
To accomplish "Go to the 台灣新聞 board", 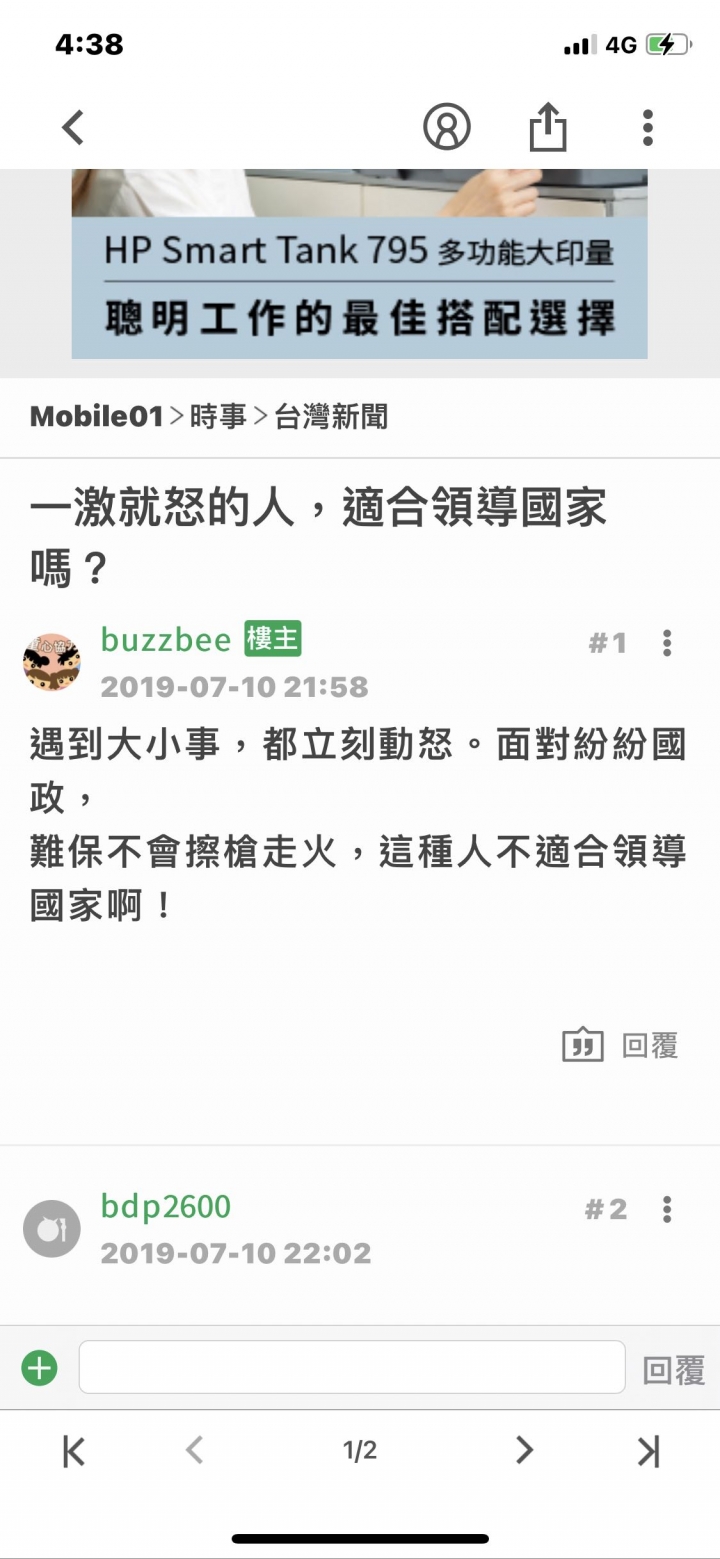I will tap(331, 417).
